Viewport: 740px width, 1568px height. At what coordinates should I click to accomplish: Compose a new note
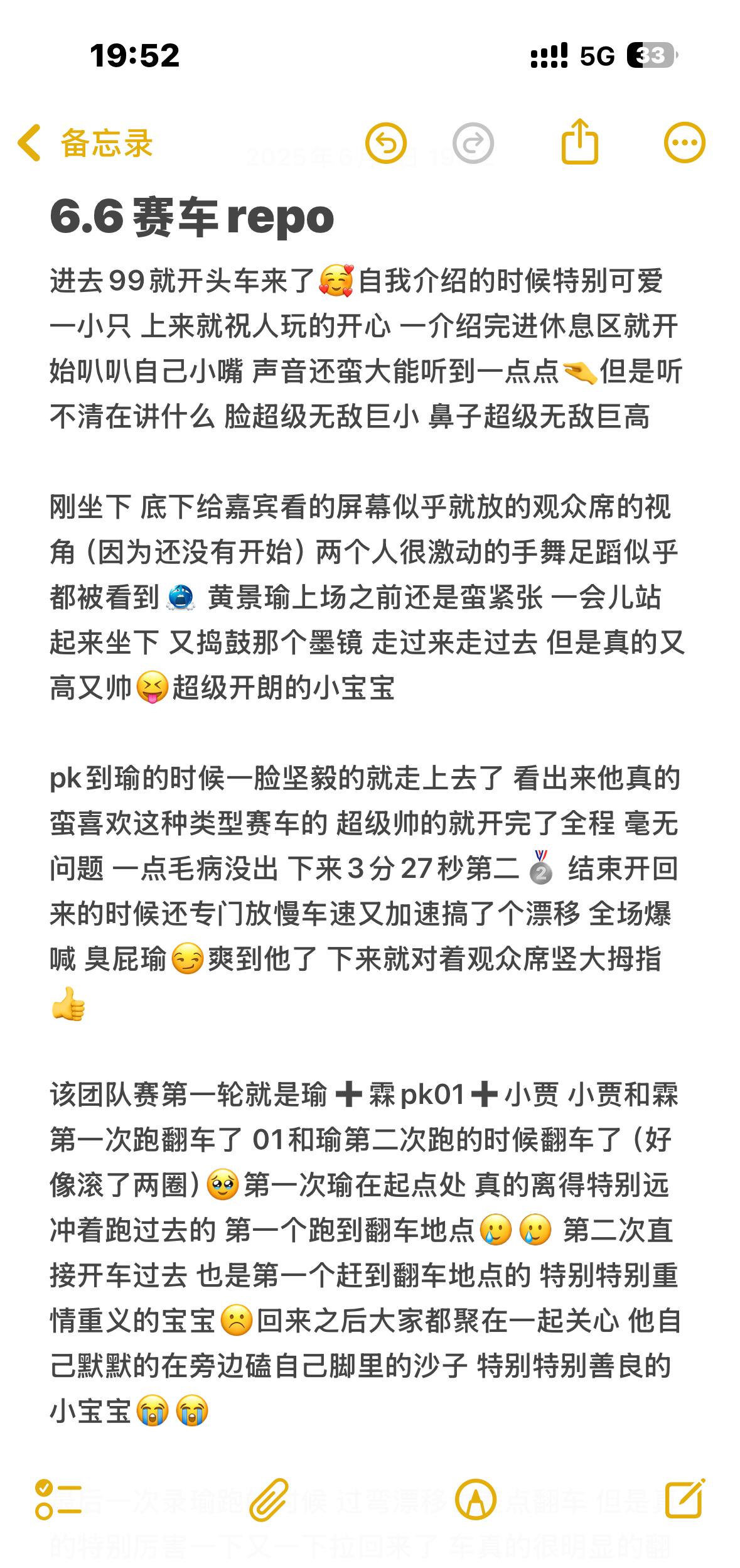pyautogui.click(x=685, y=1498)
